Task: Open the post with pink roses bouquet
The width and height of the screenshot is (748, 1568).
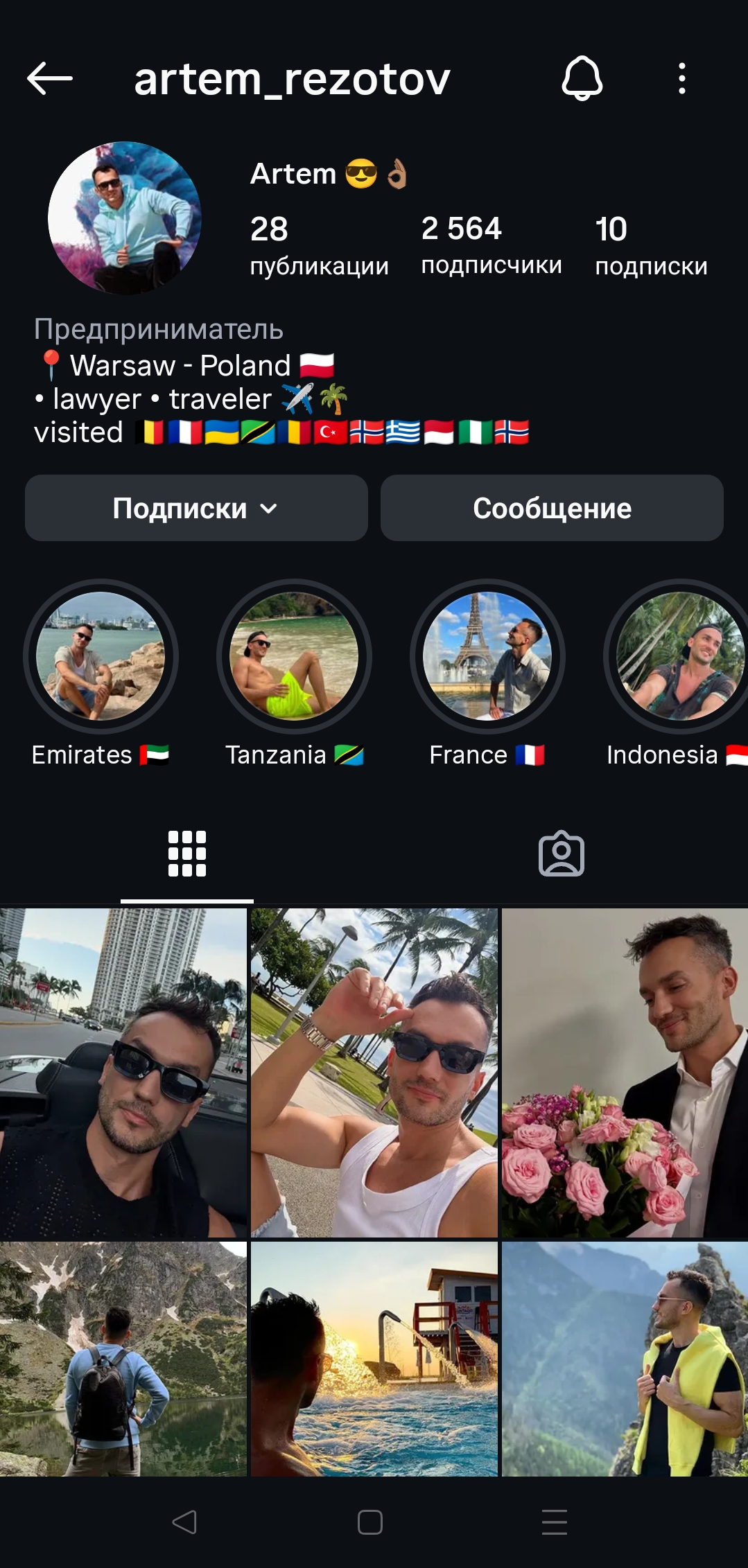Action: point(625,1073)
